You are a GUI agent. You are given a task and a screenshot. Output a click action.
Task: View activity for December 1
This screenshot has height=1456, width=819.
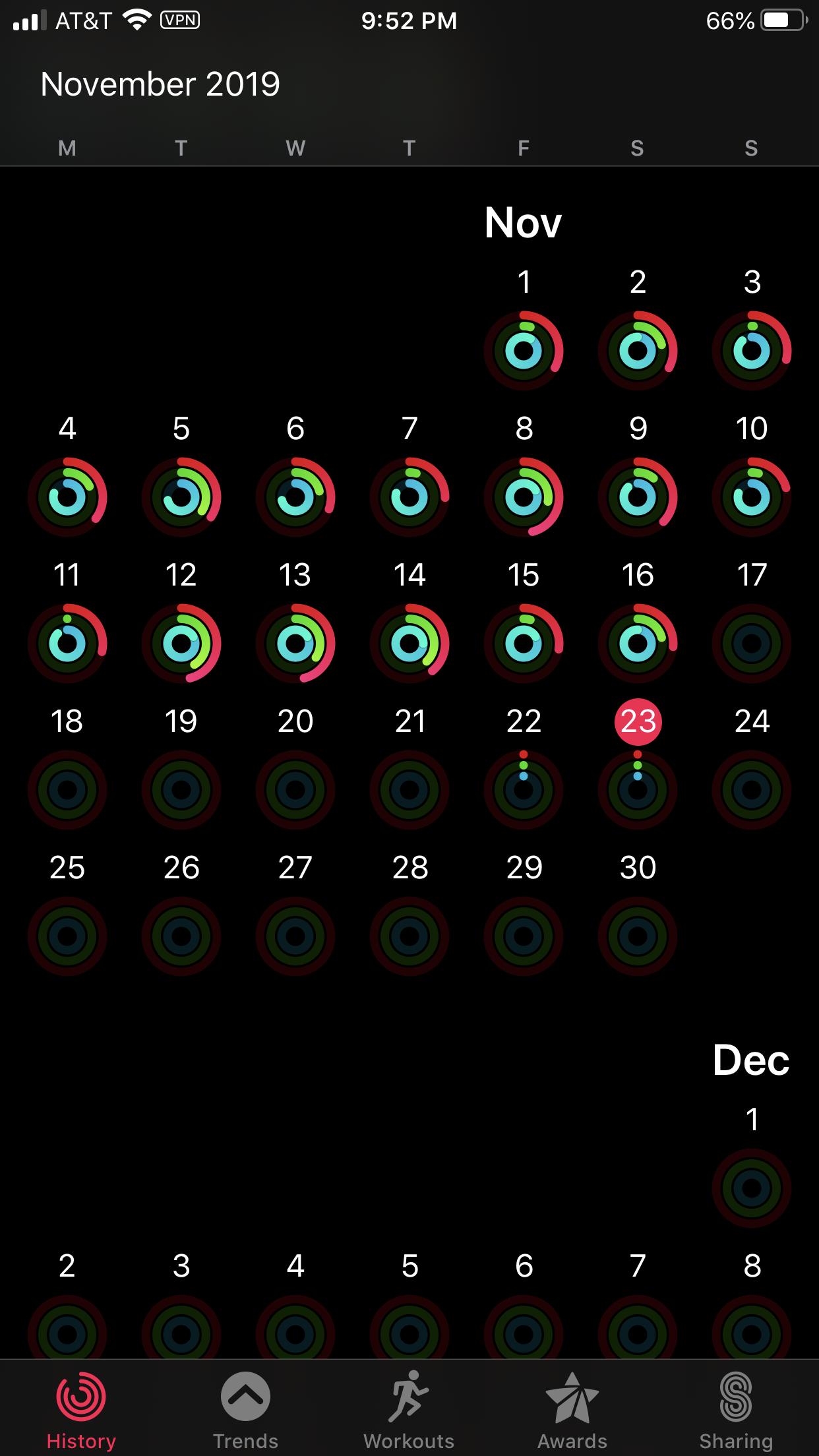point(752,1188)
